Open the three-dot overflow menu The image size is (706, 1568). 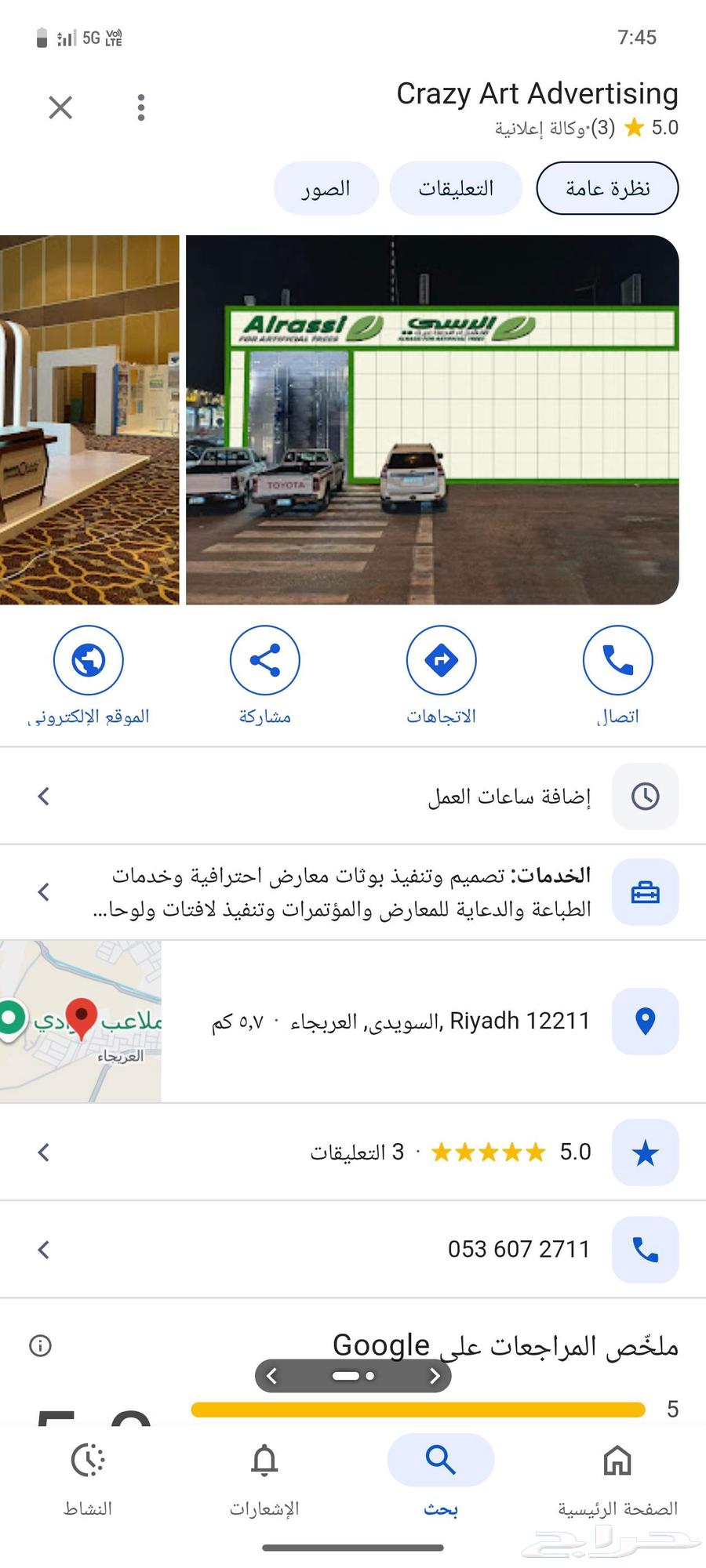140,107
